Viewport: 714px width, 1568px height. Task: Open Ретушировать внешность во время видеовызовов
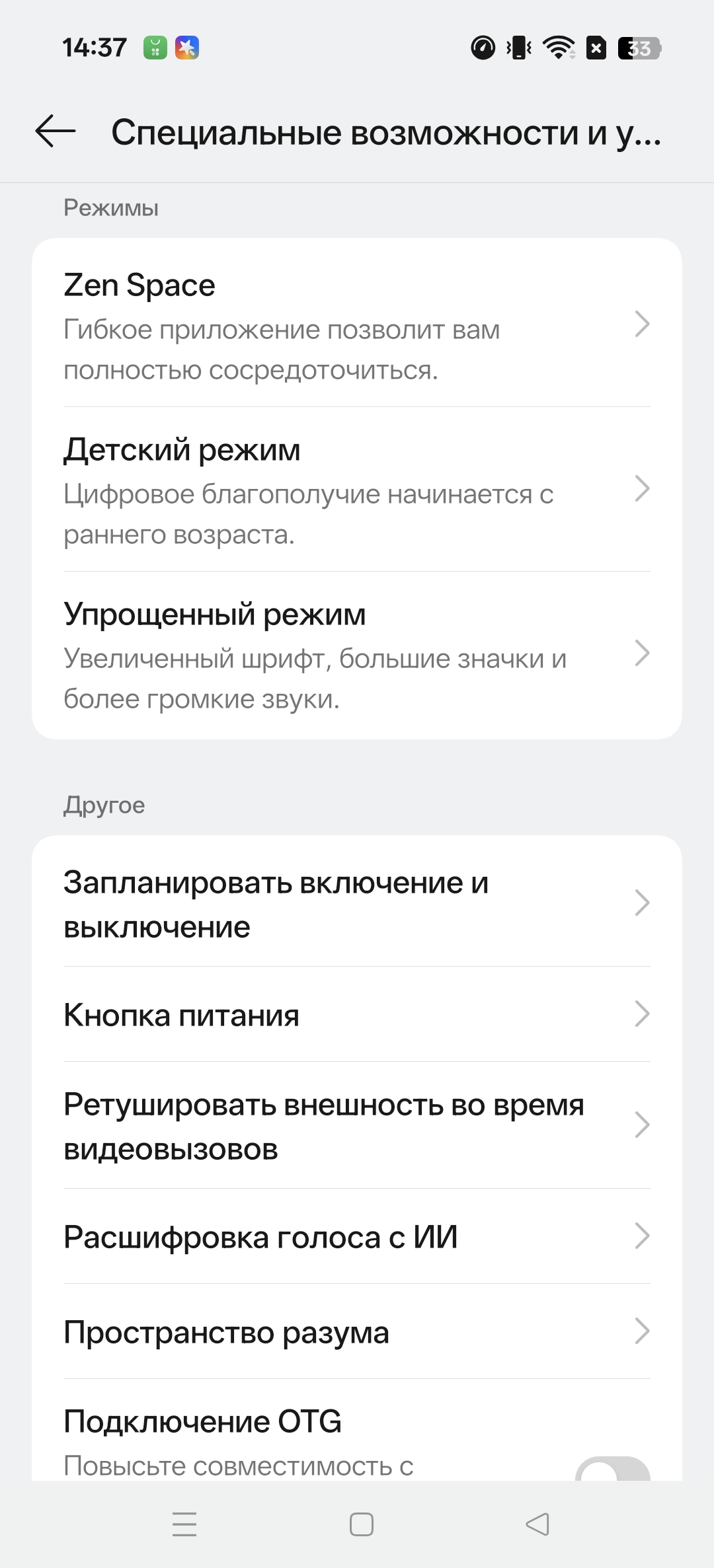357,1125
